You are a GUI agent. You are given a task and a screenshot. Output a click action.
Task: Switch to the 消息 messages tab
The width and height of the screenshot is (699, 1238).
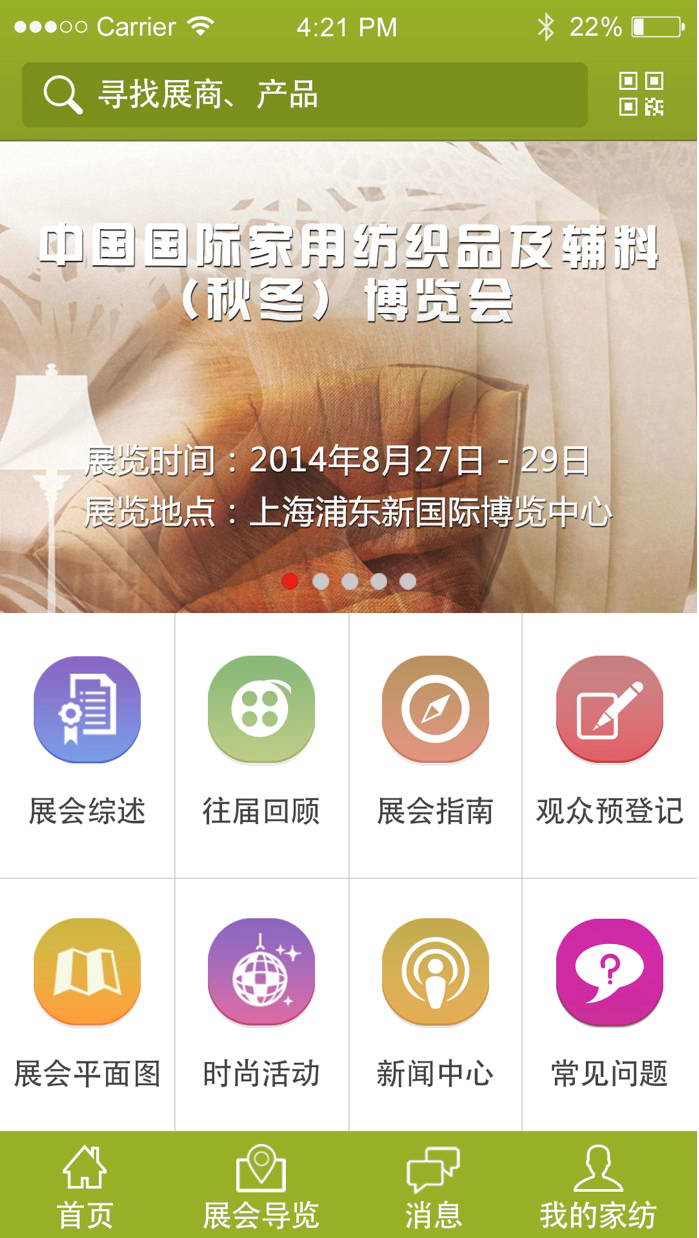pyautogui.click(x=433, y=1186)
